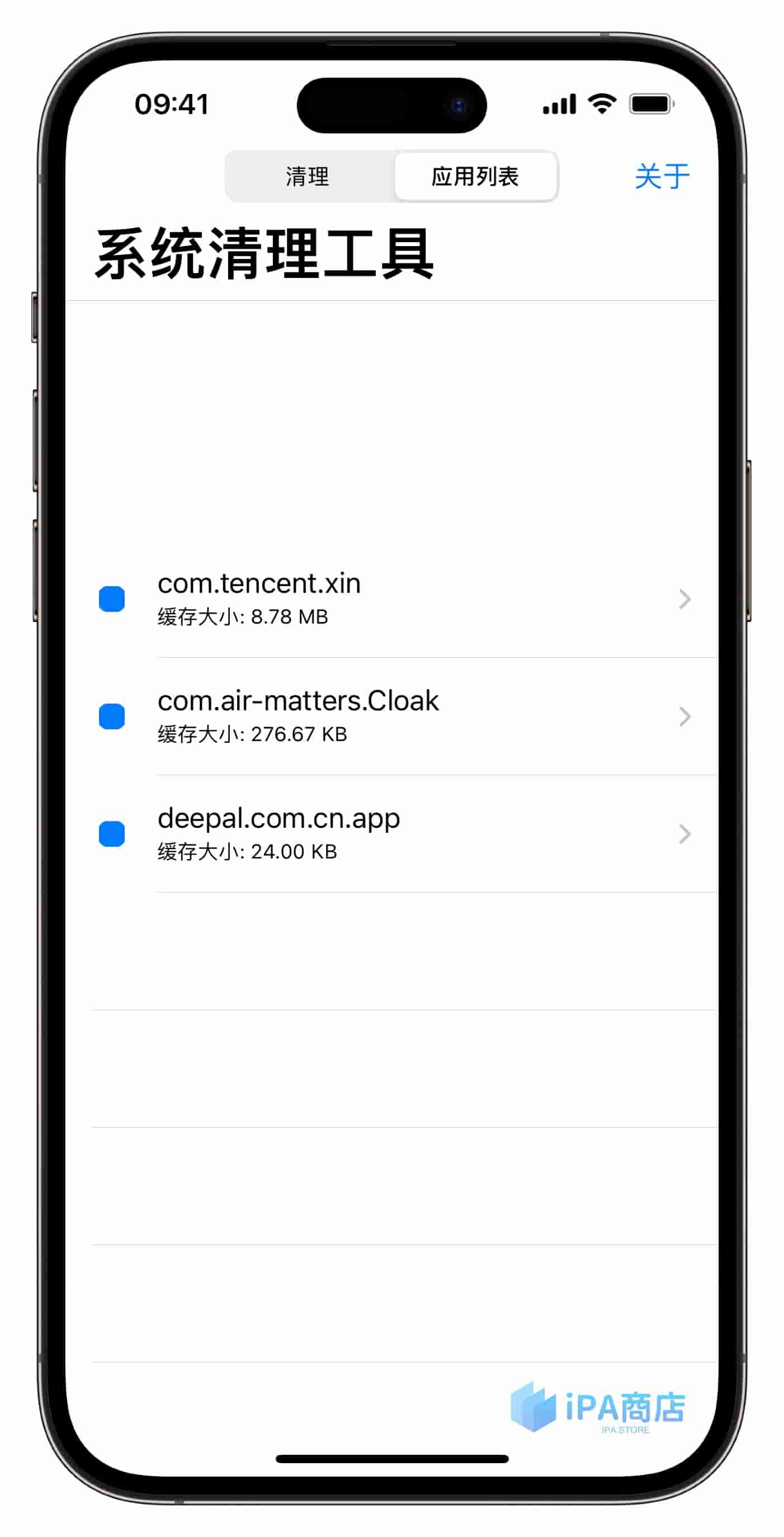Open the com.tencent.xin cache entry

[394, 598]
